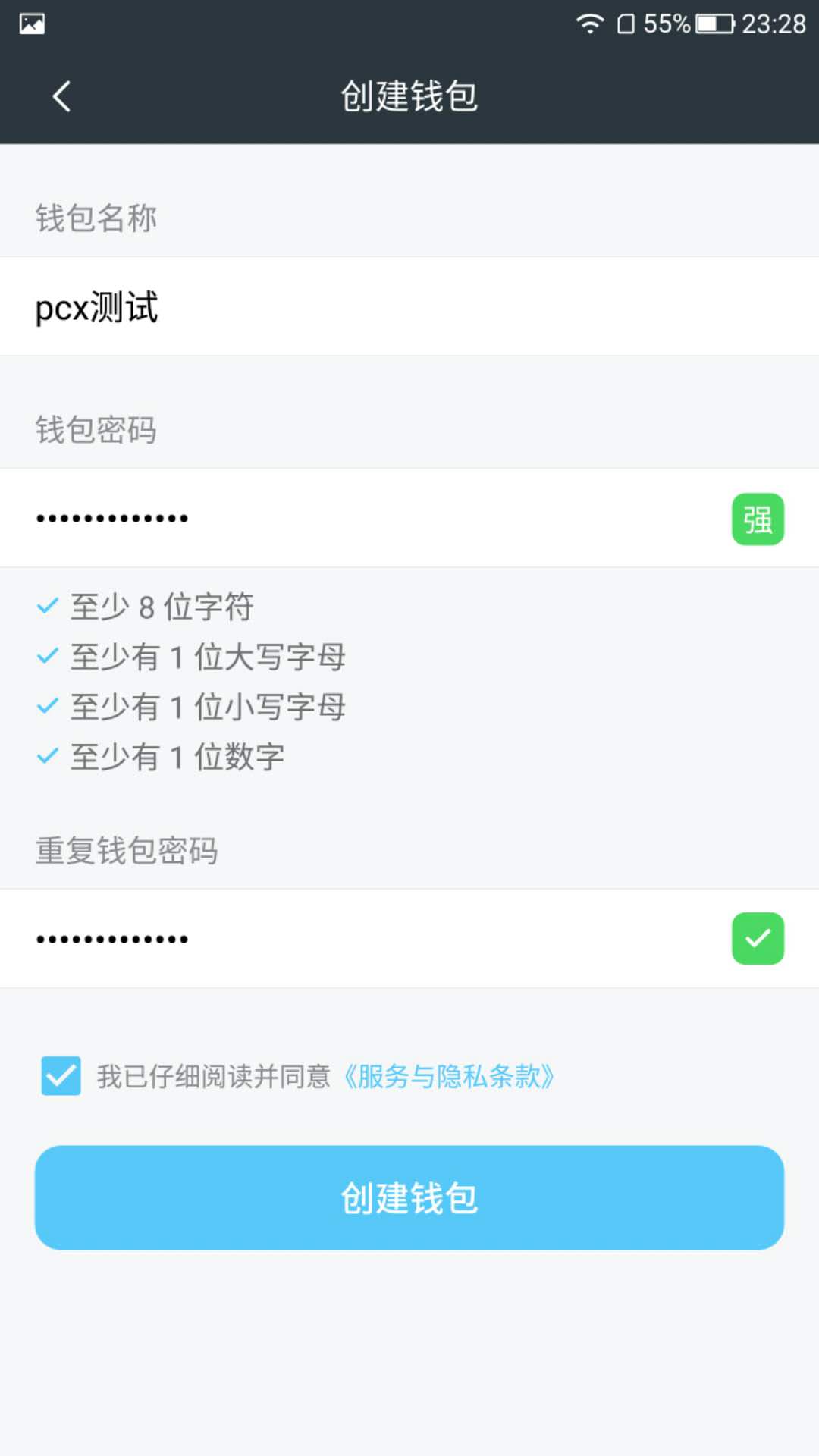Tap the blue 创建钱包 button
This screenshot has height=1456, width=819.
[409, 1197]
